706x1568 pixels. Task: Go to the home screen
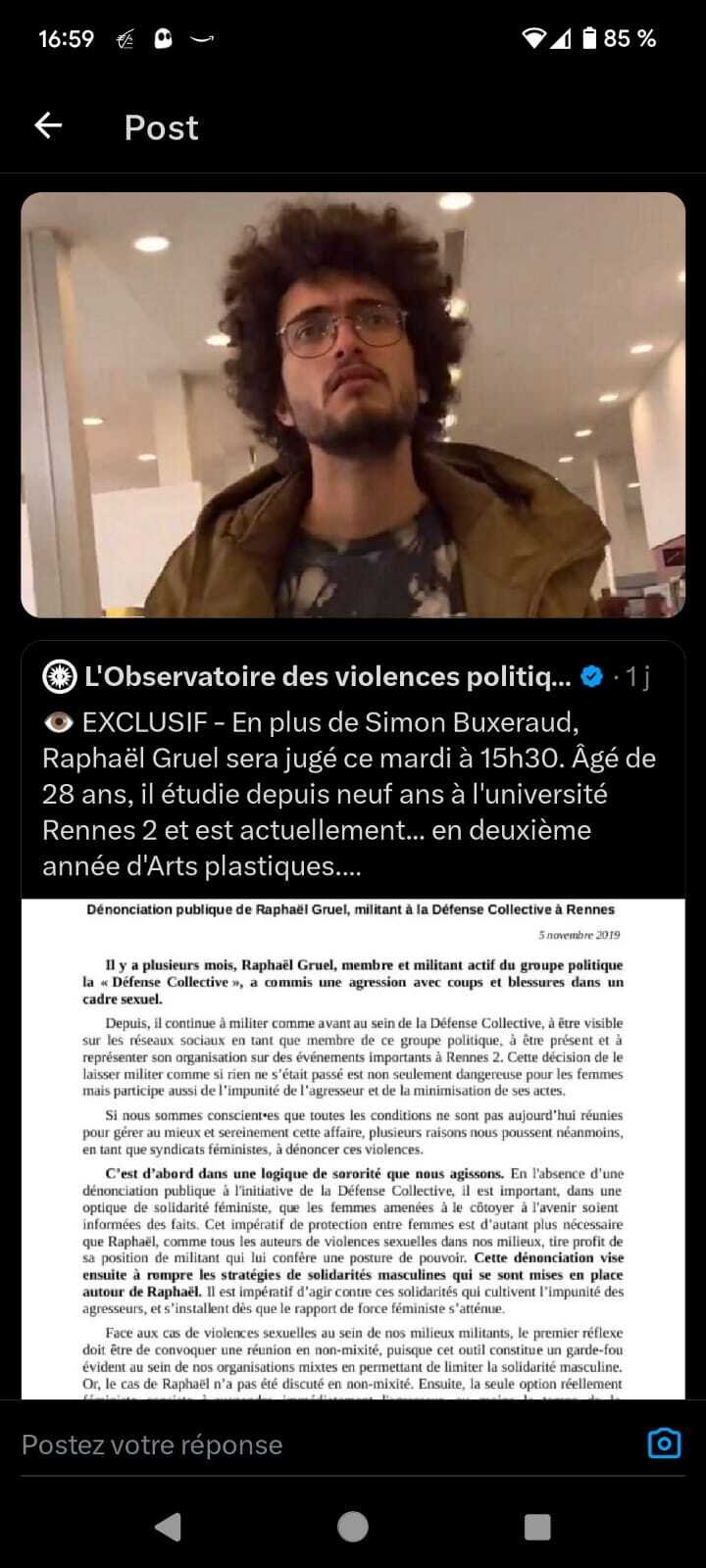[353, 1526]
